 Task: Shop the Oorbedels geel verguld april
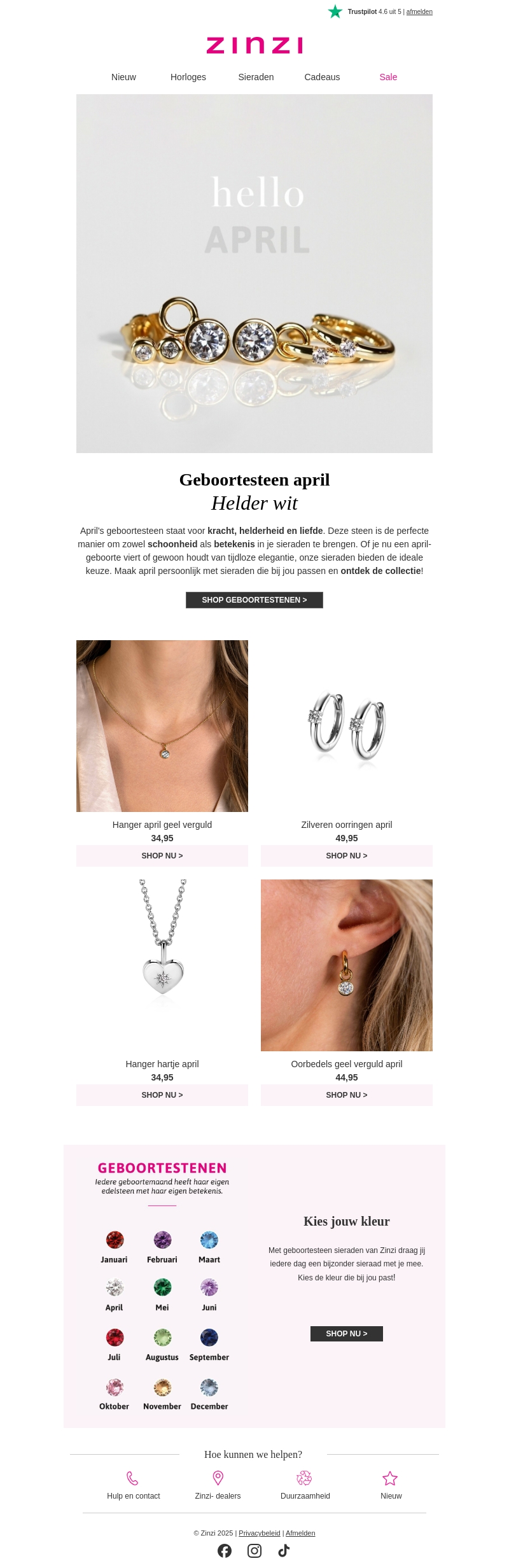[347, 1095]
